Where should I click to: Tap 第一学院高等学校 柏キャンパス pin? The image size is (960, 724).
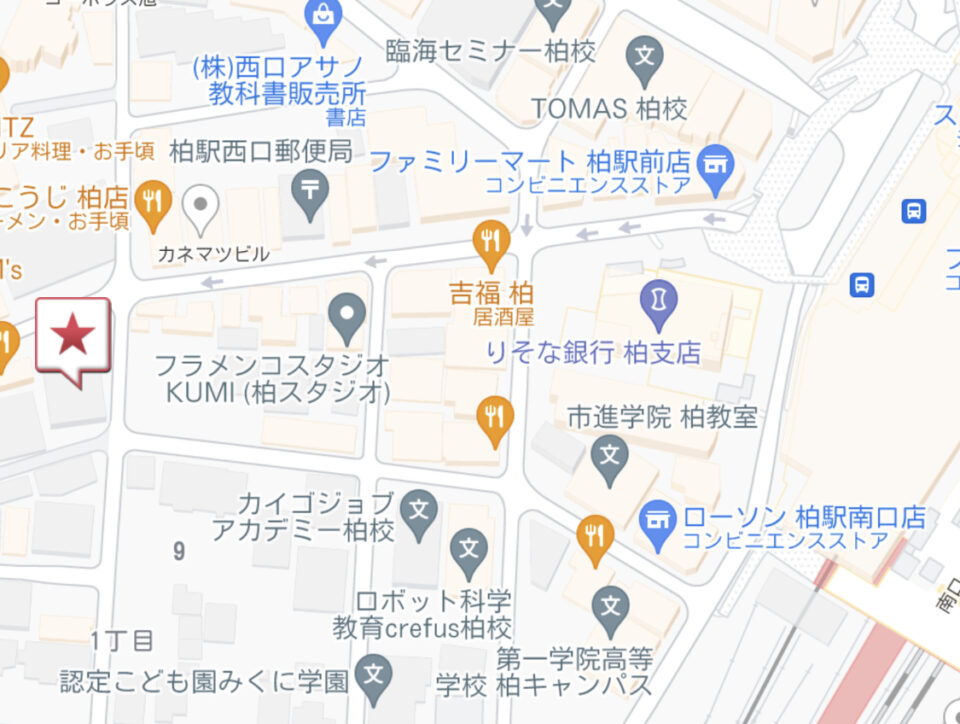(610, 607)
